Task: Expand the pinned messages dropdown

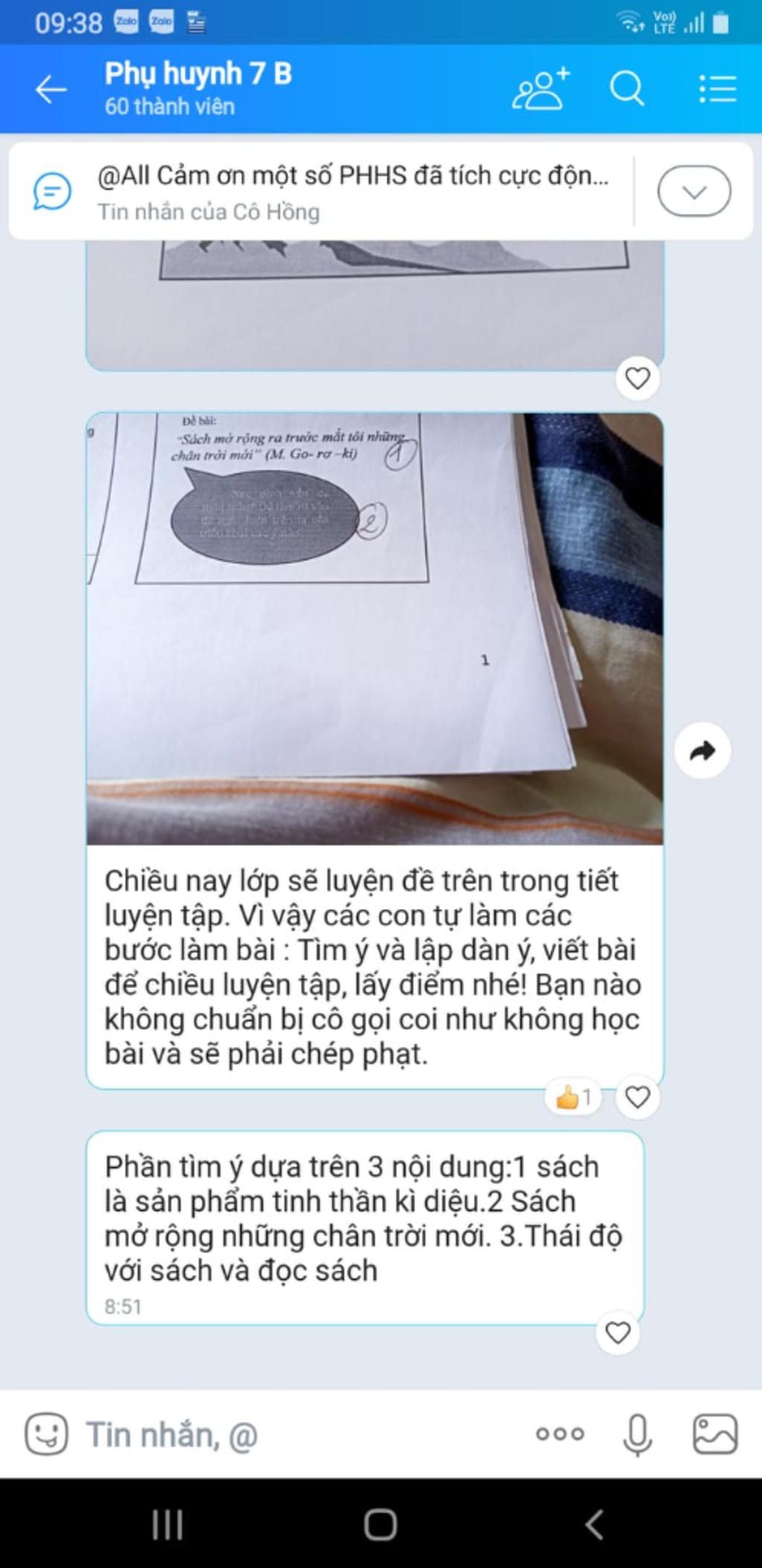Action: tap(694, 192)
